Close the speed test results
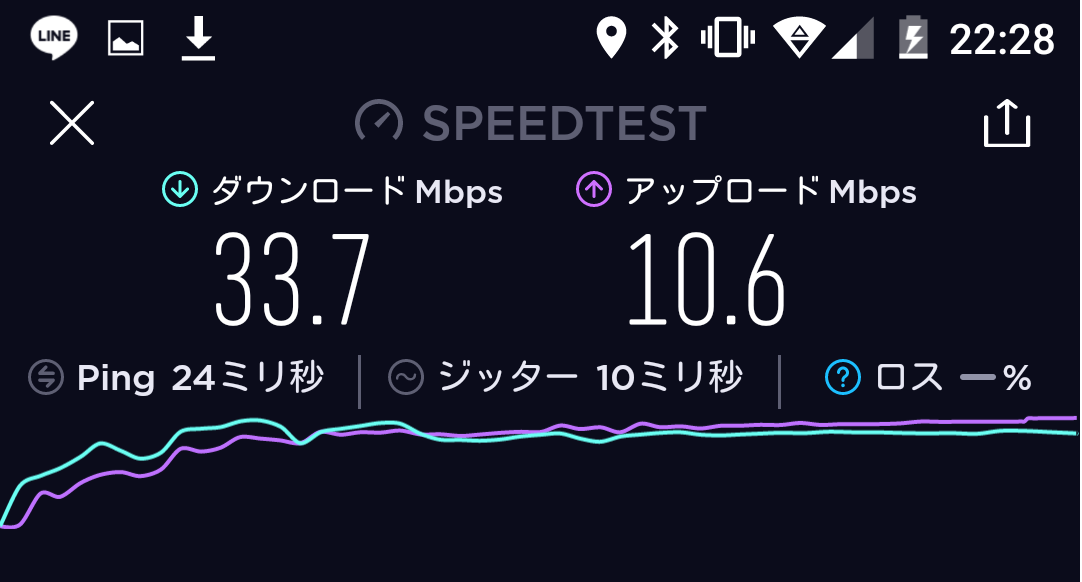This screenshot has width=1082, height=582. [x=72, y=124]
